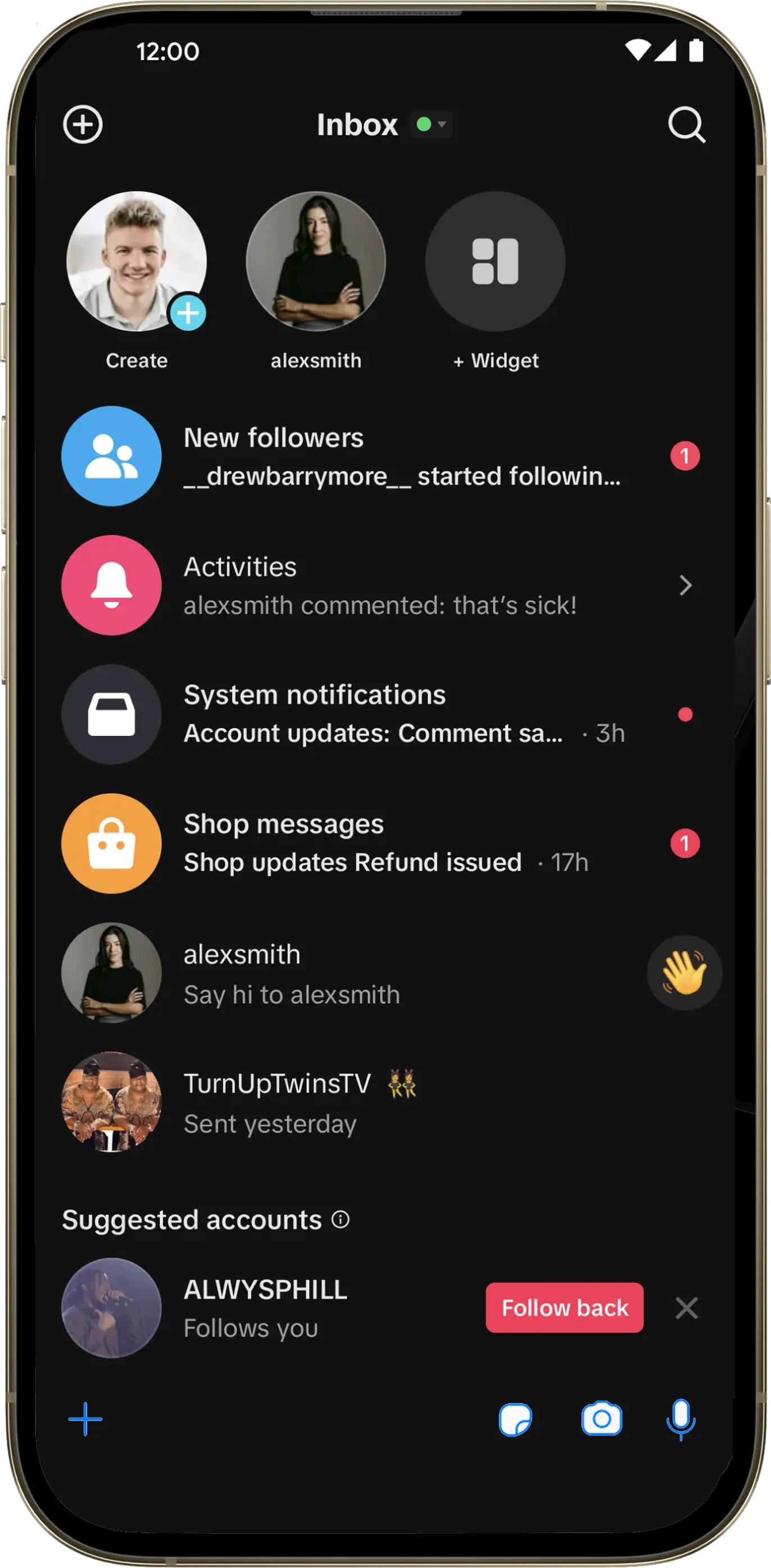
Task: Tap the blue plus icon at the bottom
Action: (x=85, y=1419)
